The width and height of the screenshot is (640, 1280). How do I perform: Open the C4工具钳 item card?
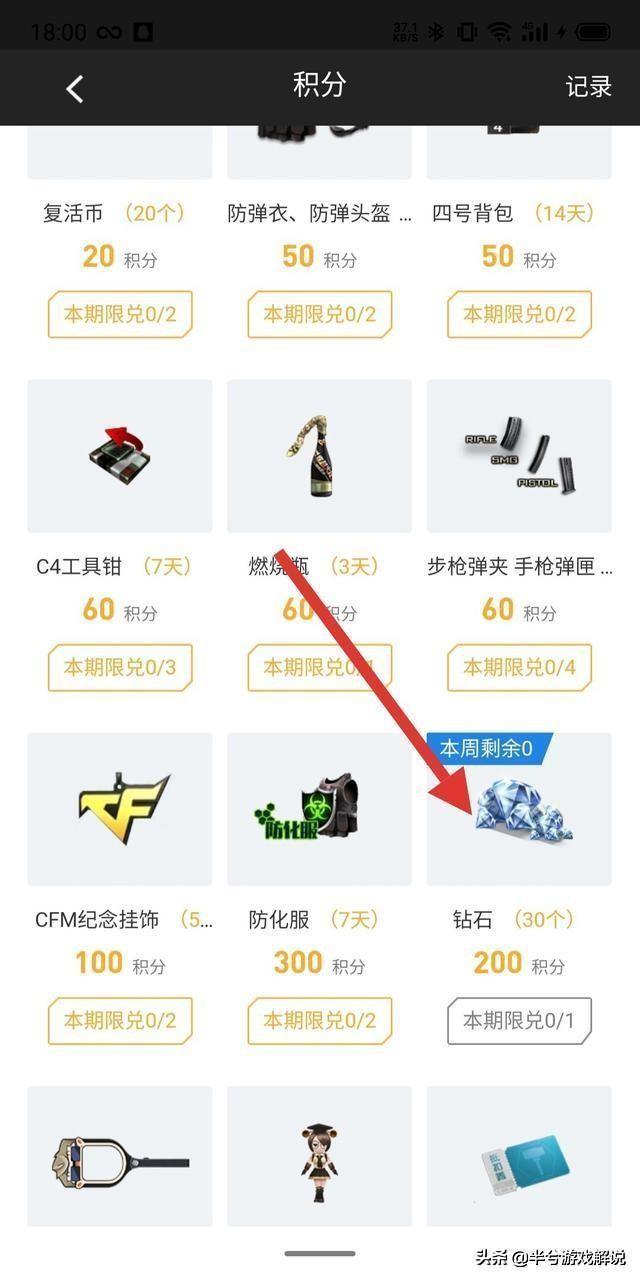(119, 456)
